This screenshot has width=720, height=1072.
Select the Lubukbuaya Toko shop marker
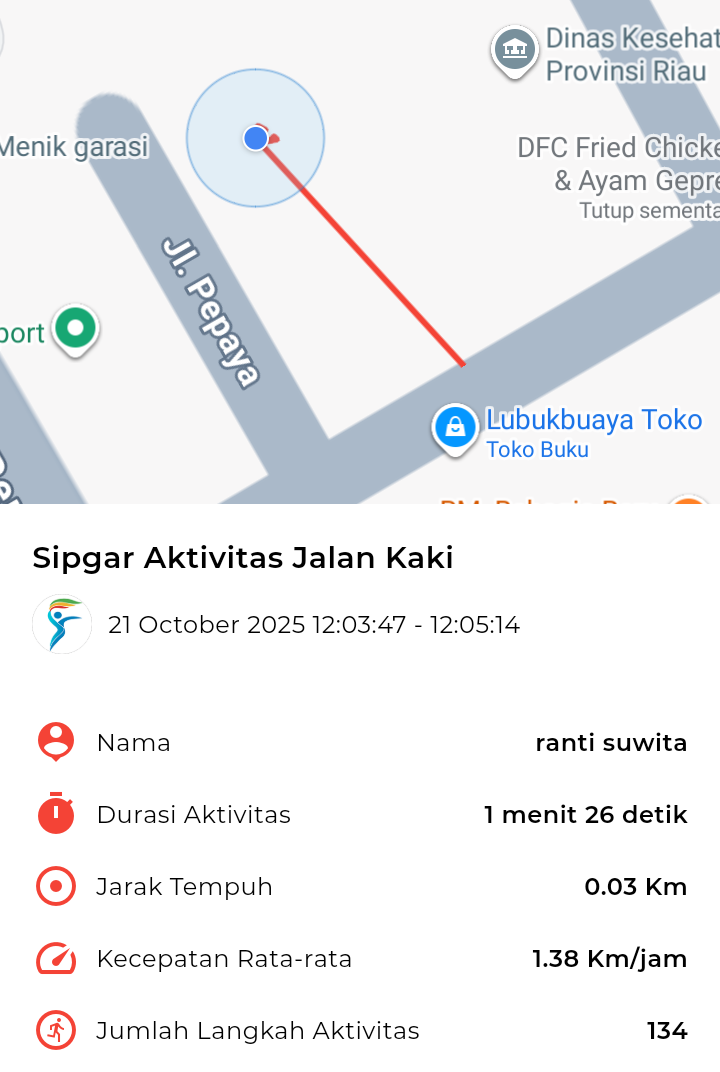[x=455, y=428]
